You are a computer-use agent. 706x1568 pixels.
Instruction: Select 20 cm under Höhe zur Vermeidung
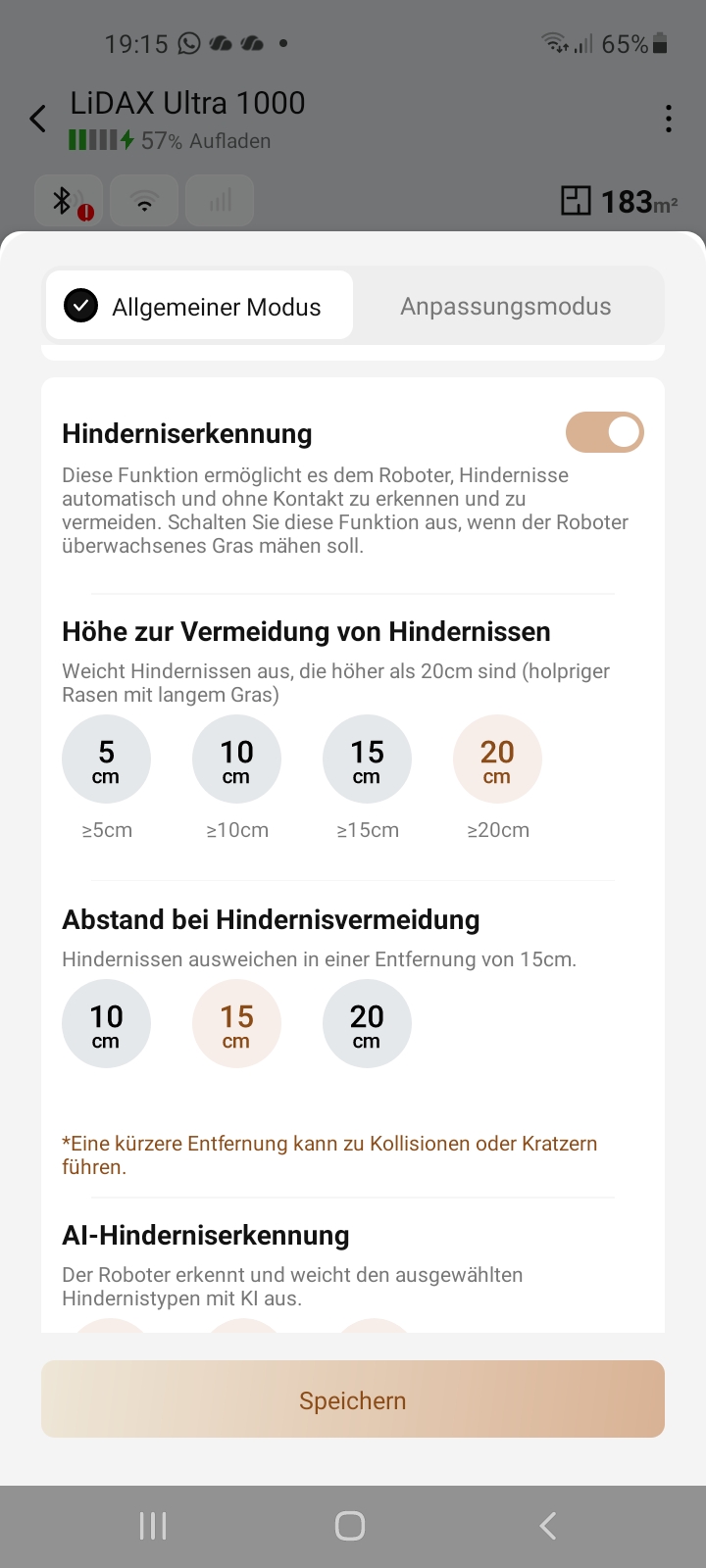[x=497, y=759]
